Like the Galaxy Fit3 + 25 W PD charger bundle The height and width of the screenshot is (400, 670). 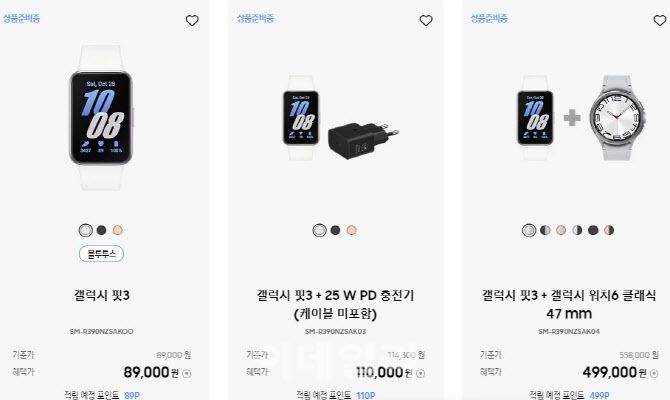click(x=426, y=20)
